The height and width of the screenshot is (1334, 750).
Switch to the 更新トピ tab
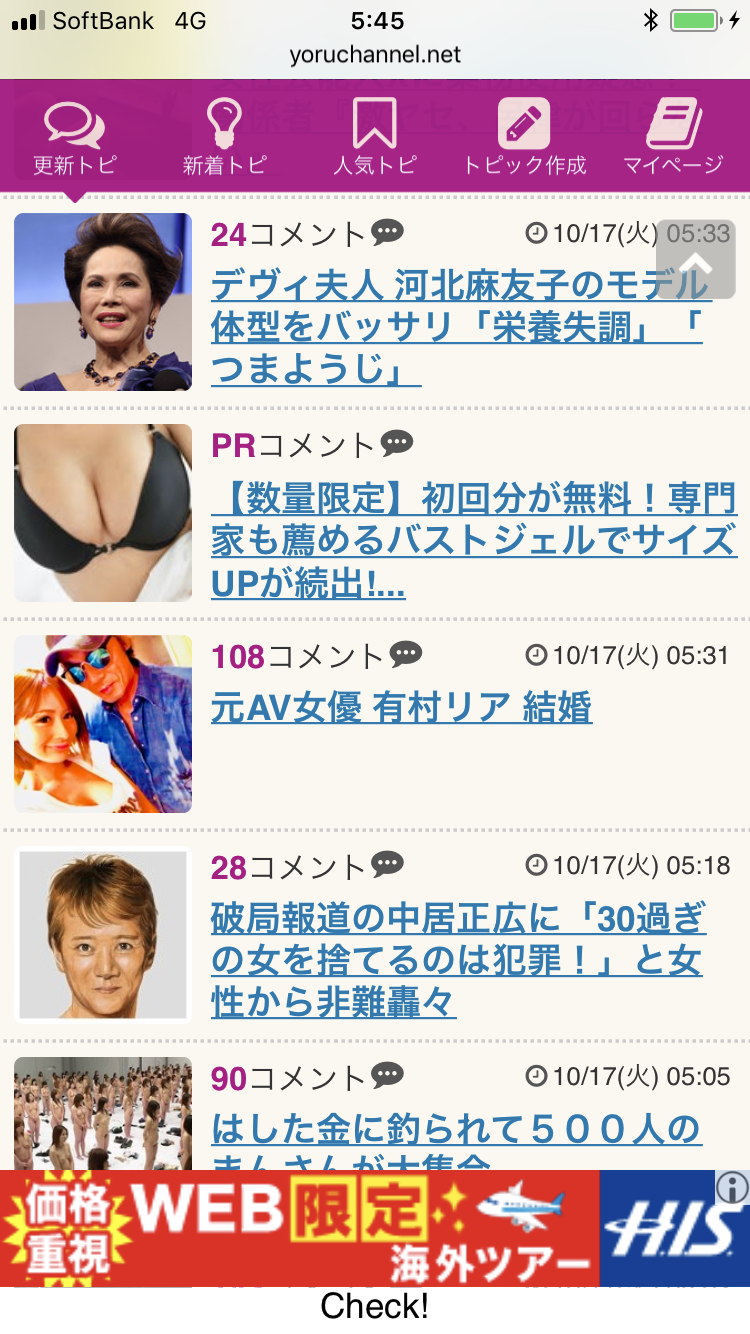(74, 139)
